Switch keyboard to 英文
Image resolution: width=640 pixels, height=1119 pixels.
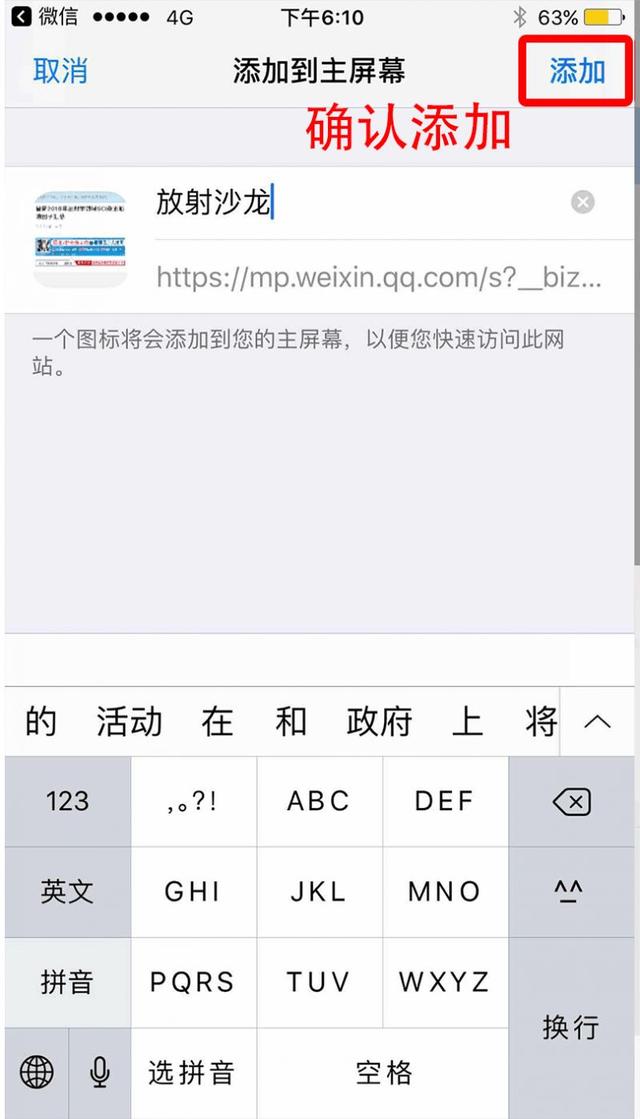tap(68, 892)
